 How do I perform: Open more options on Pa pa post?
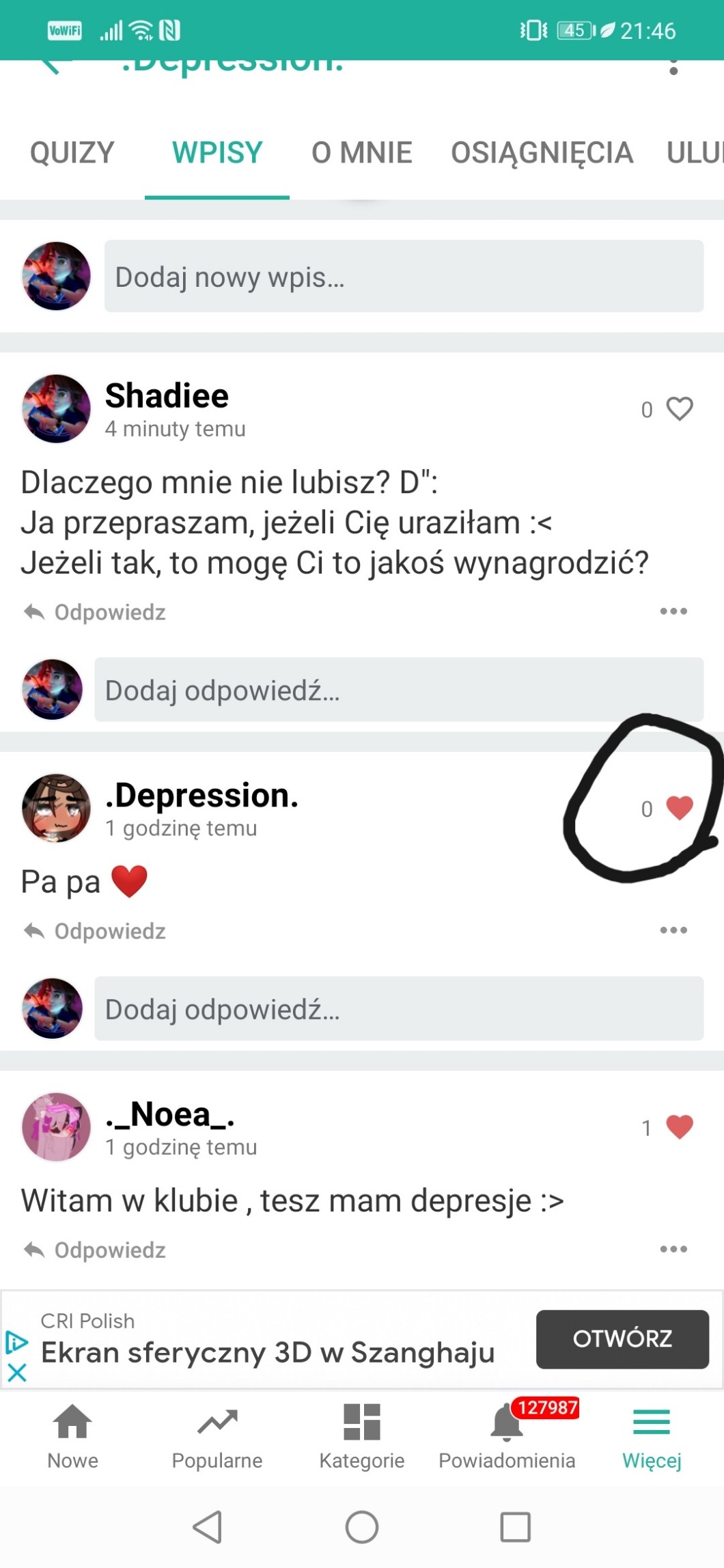point(673,930)
